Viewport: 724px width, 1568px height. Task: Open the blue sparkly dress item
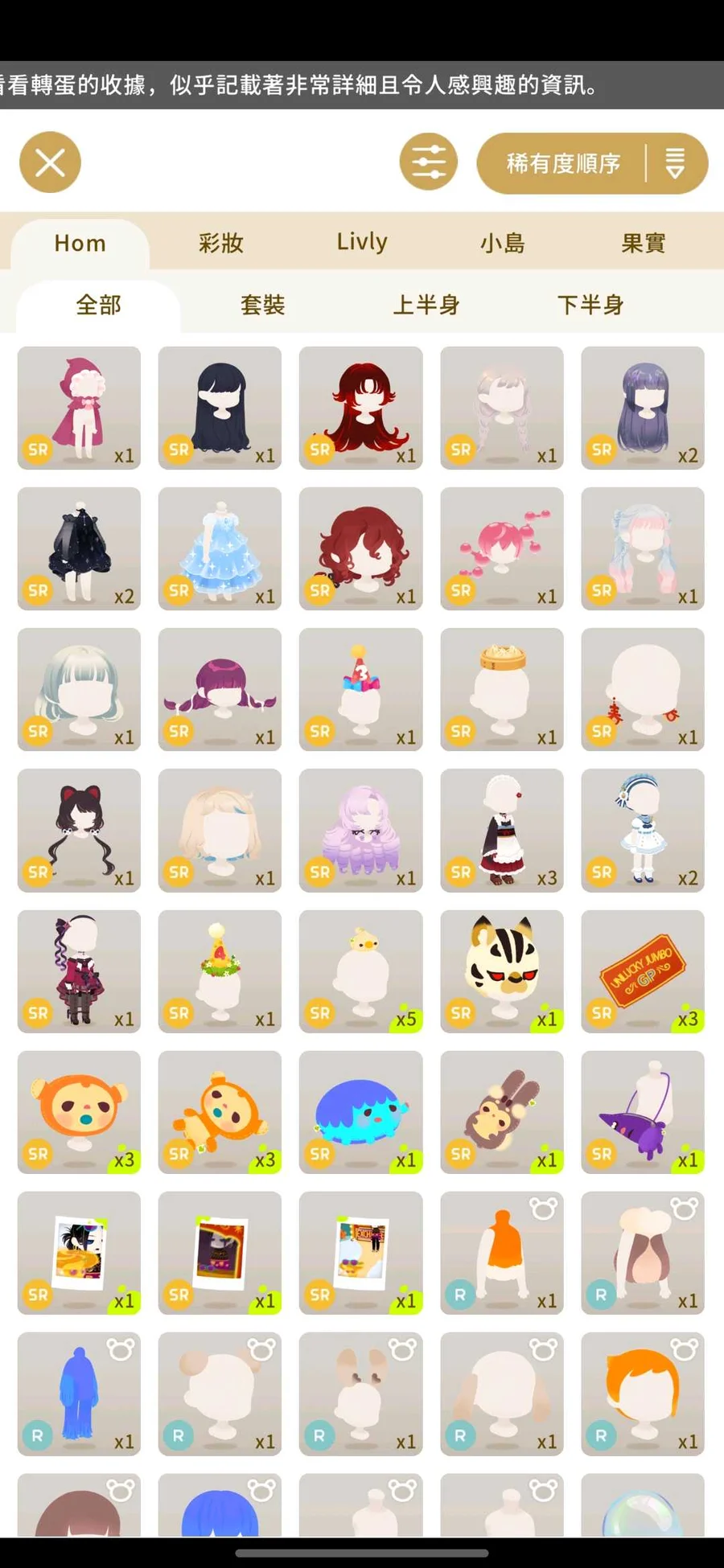click(x=220, y=548)
